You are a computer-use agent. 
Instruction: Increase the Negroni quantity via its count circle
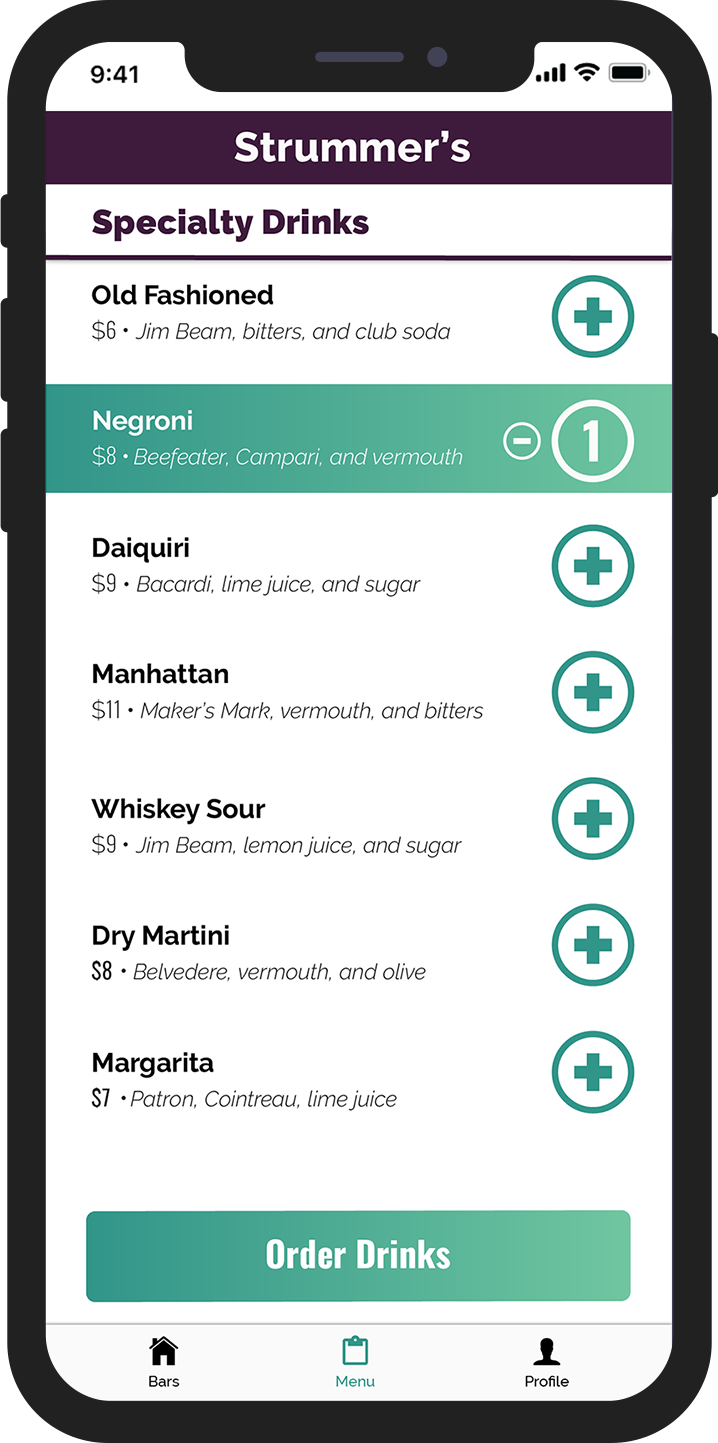[x=592, y=441]
